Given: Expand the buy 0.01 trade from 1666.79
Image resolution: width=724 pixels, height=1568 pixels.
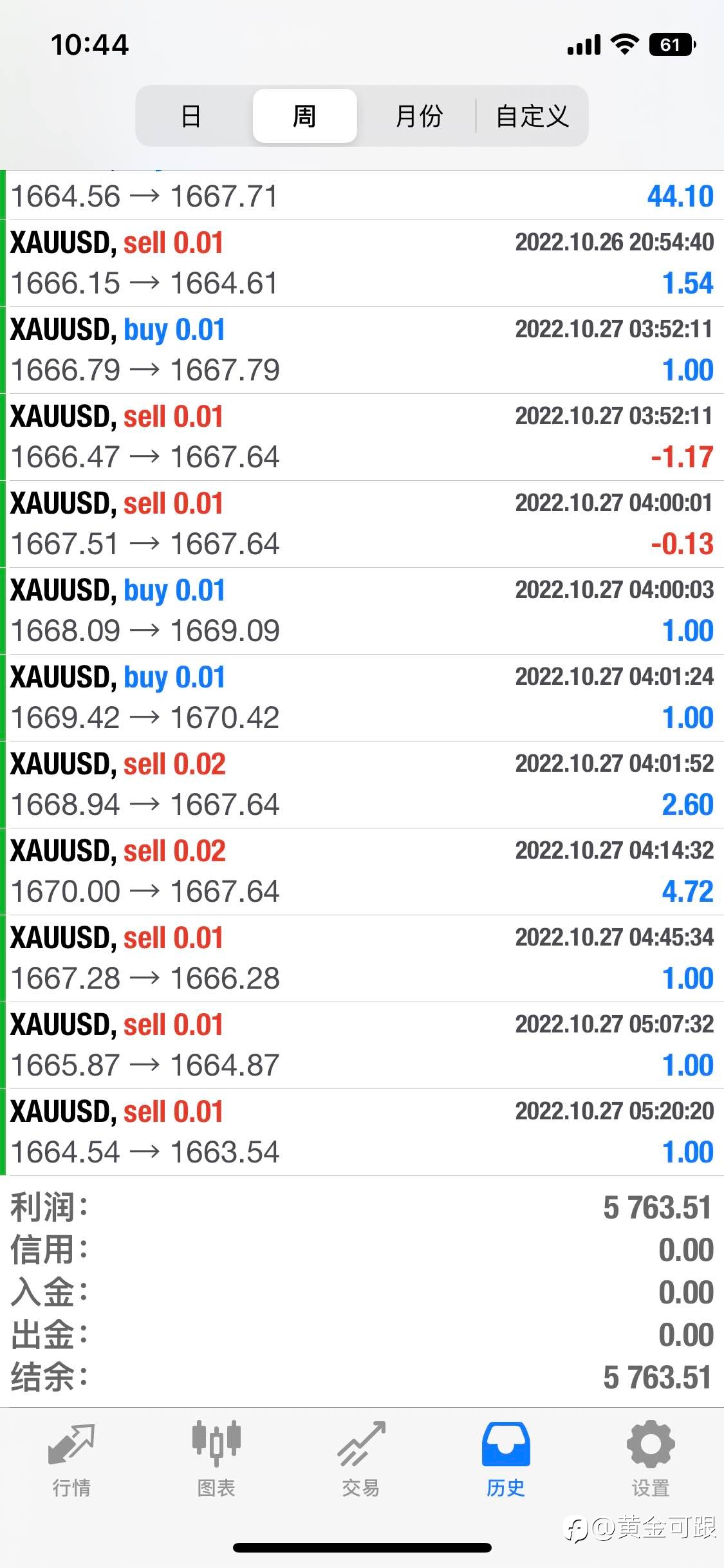Looking at the screenshot, I should 364,350.
